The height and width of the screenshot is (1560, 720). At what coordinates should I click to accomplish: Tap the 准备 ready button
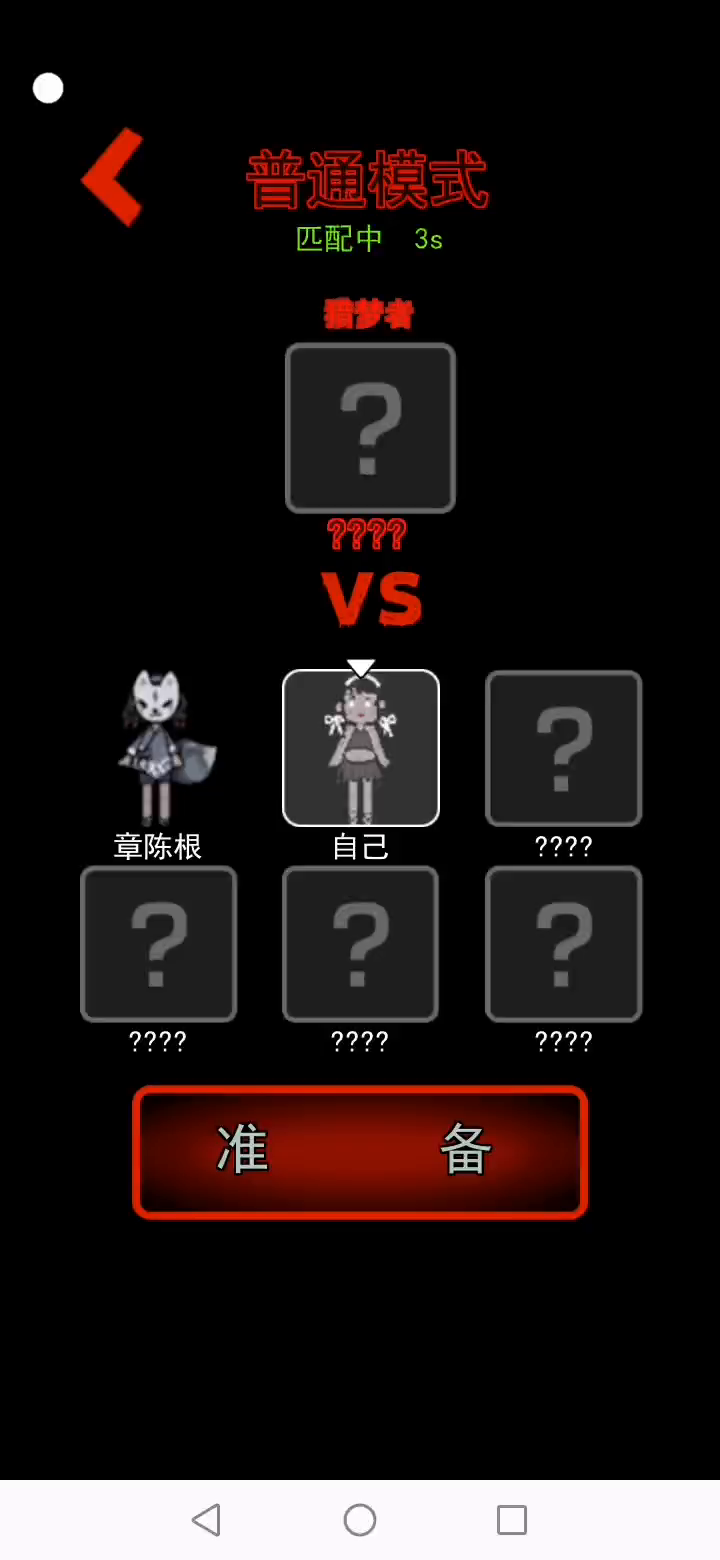pos(360,1152)
